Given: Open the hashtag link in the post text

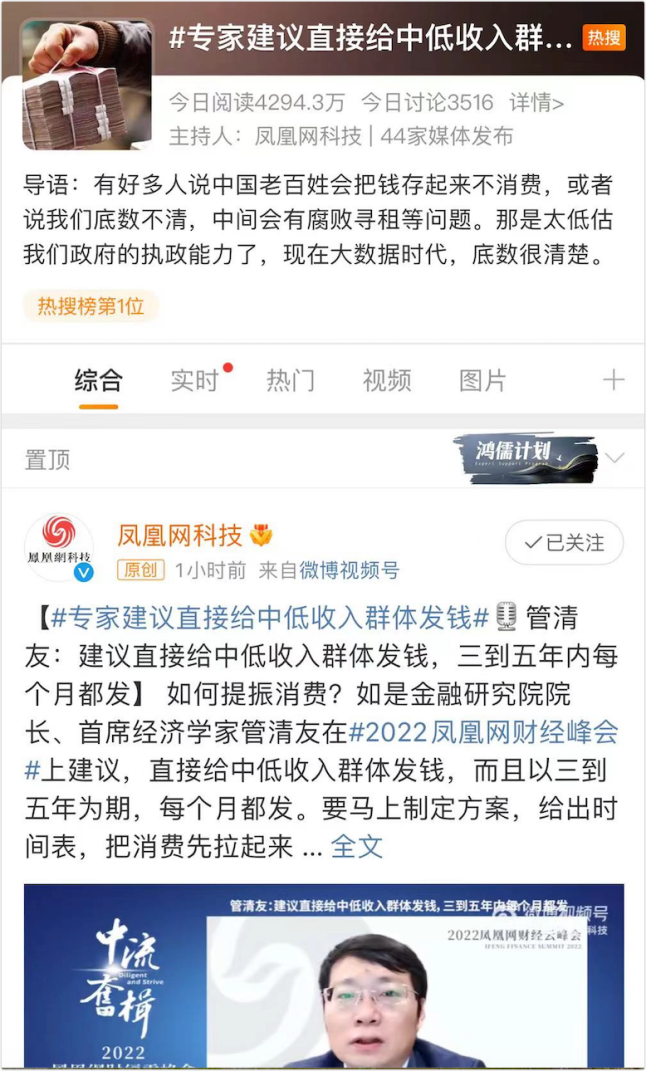Looking at the screenshot, I should tap(269, 619).
